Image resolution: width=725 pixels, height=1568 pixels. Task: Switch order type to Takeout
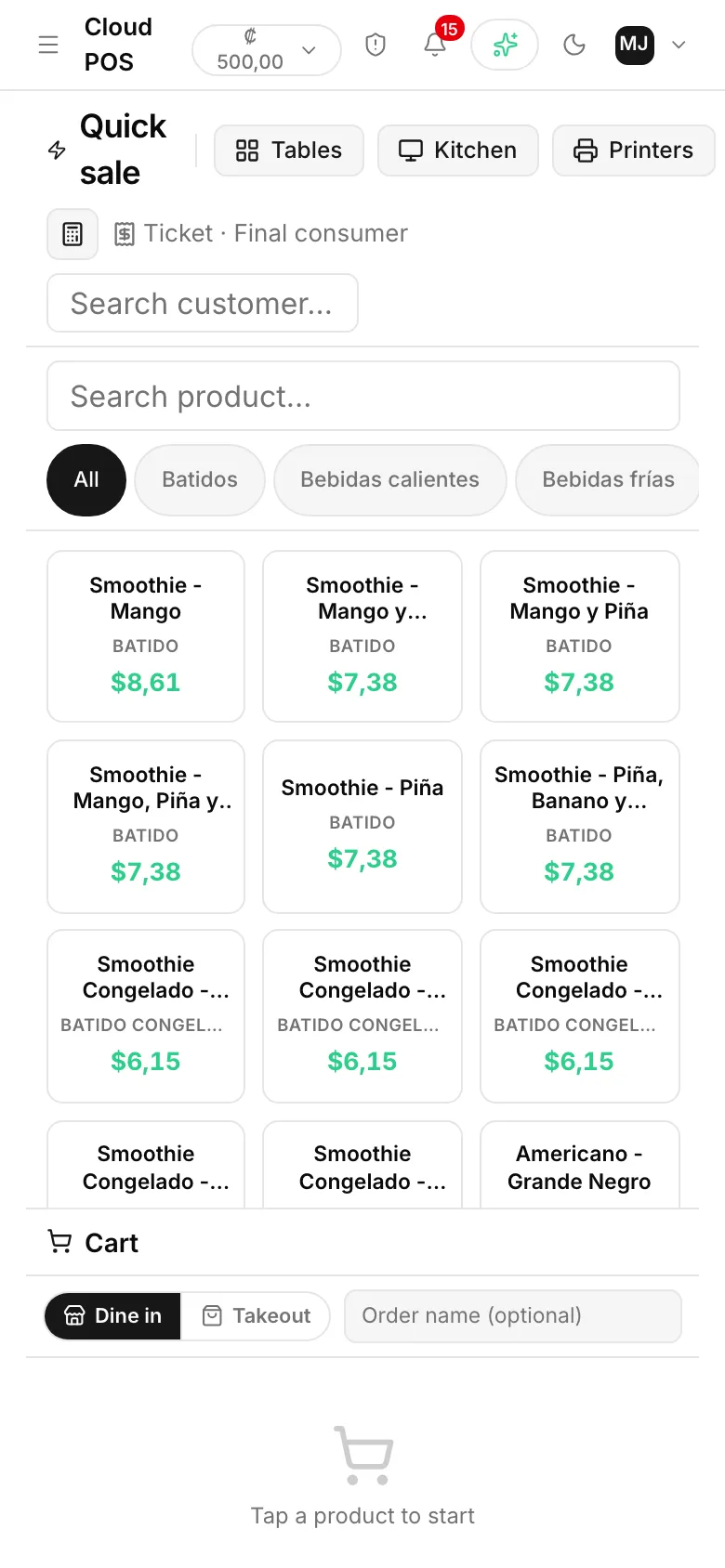(x=256, y=1316)
